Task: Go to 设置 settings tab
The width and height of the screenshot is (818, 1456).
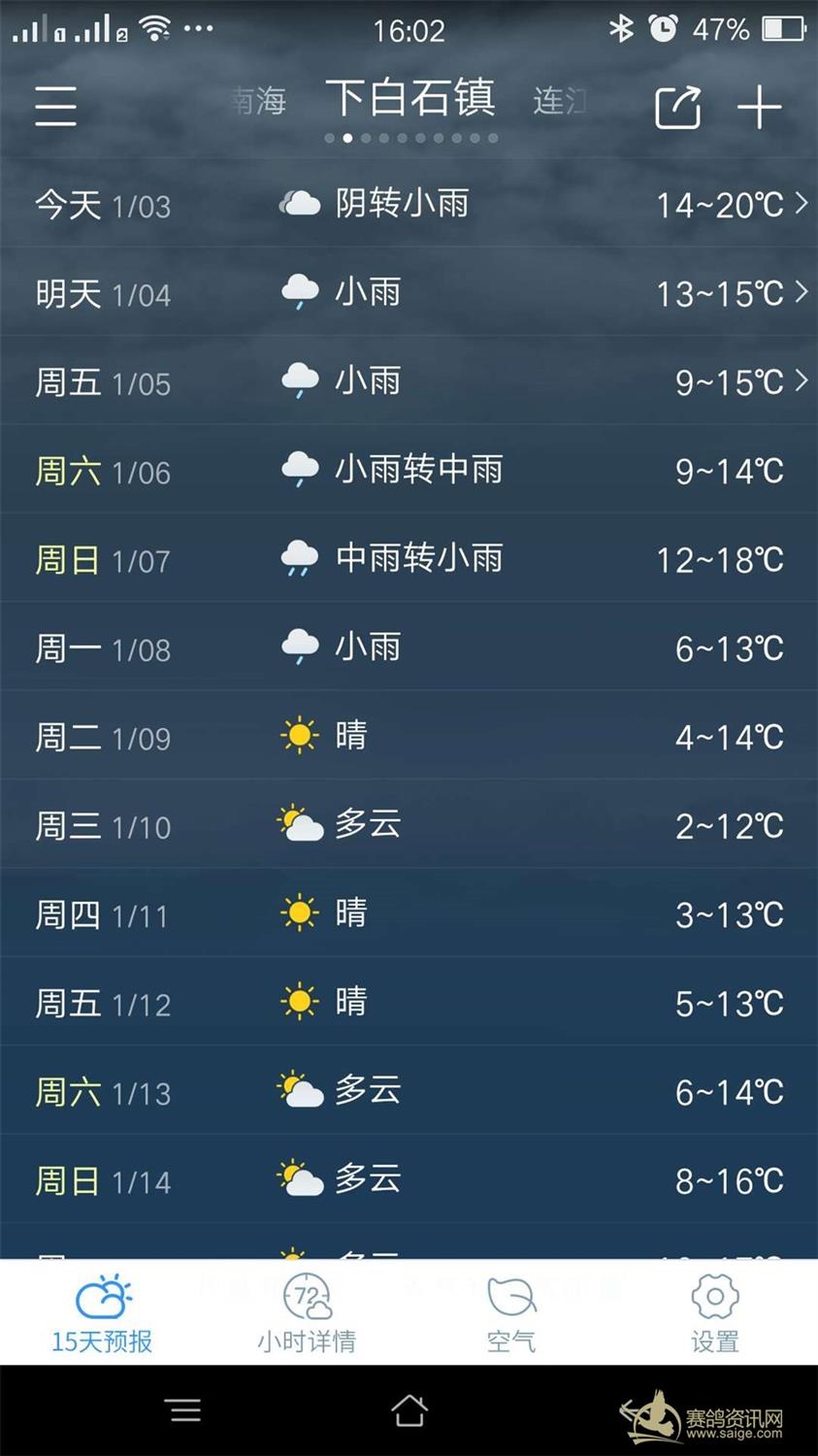Action: (x=715, y=1312)
